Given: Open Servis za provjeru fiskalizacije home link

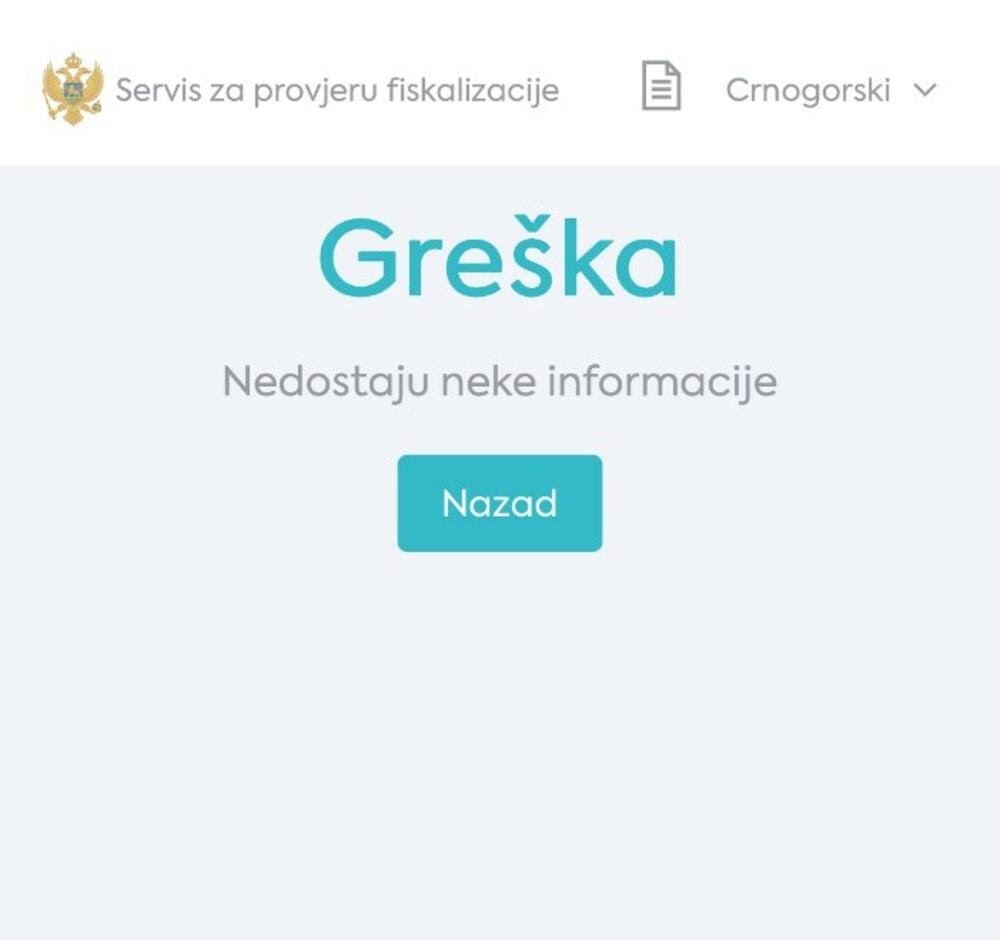Looking at the screenshot, I should click(x=336, y=90).
